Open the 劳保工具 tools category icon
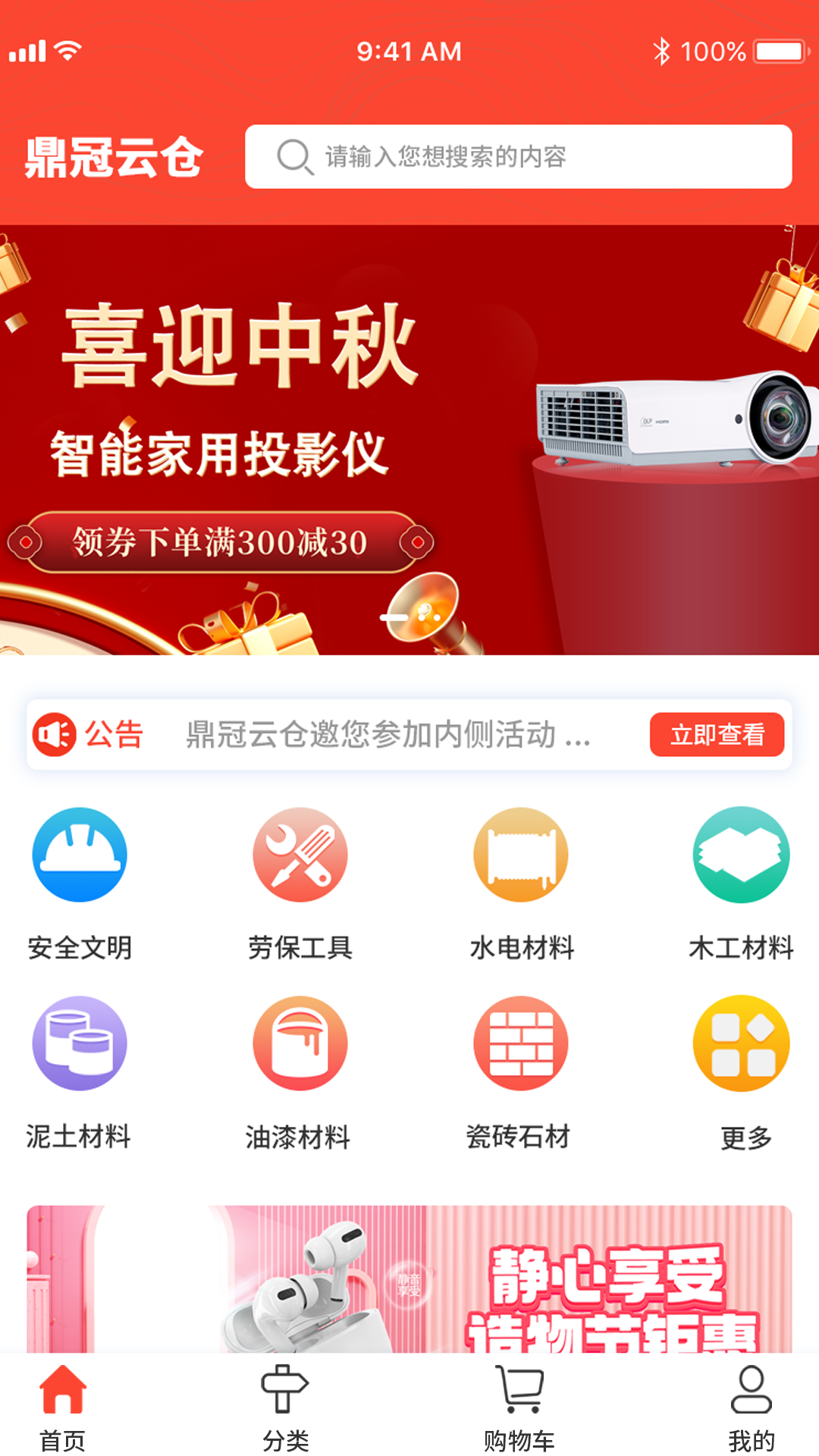 pos(300,855)
